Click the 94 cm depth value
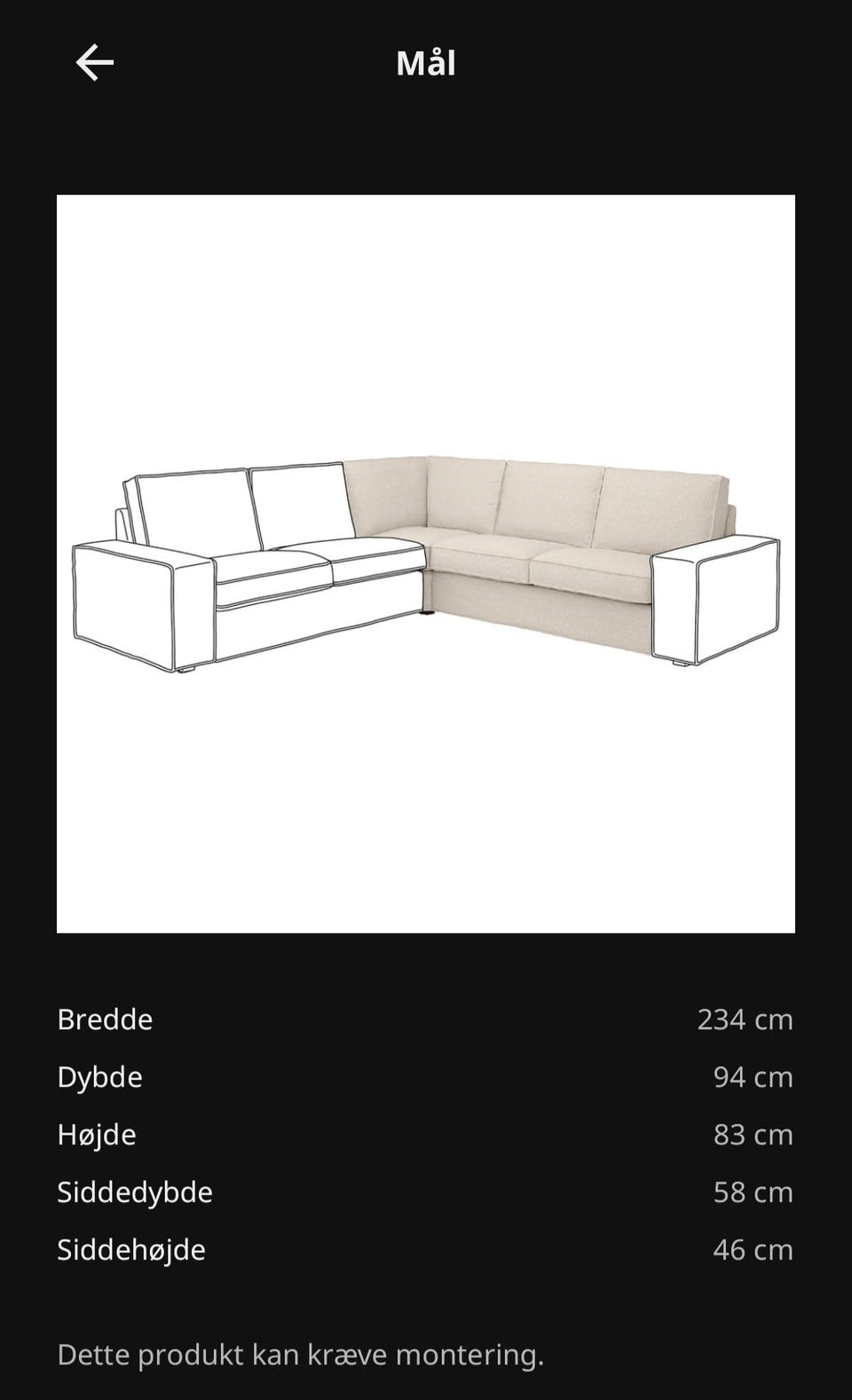This screenshot has width=852, height=1400. pyautogui.click(x=753, y=1077)
